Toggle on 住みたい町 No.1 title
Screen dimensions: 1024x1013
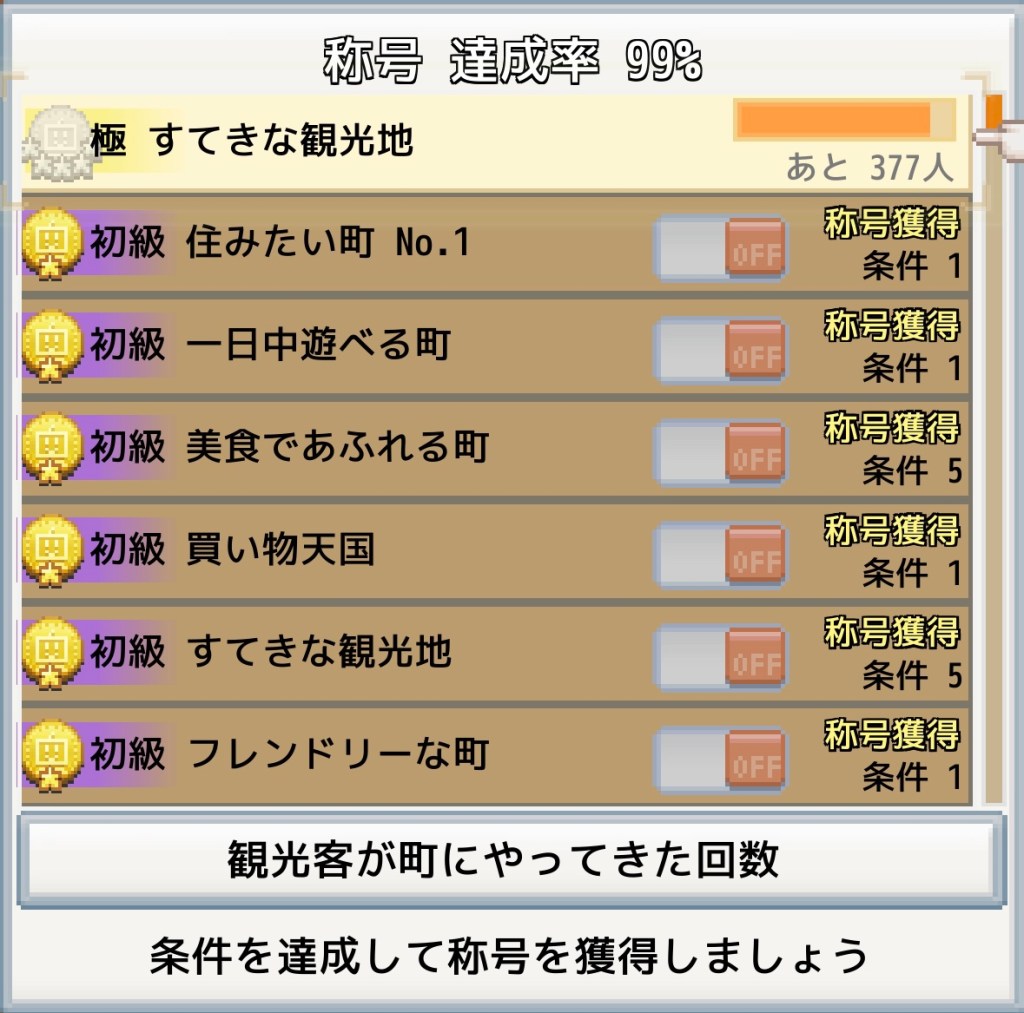click(x=720, y=248)
